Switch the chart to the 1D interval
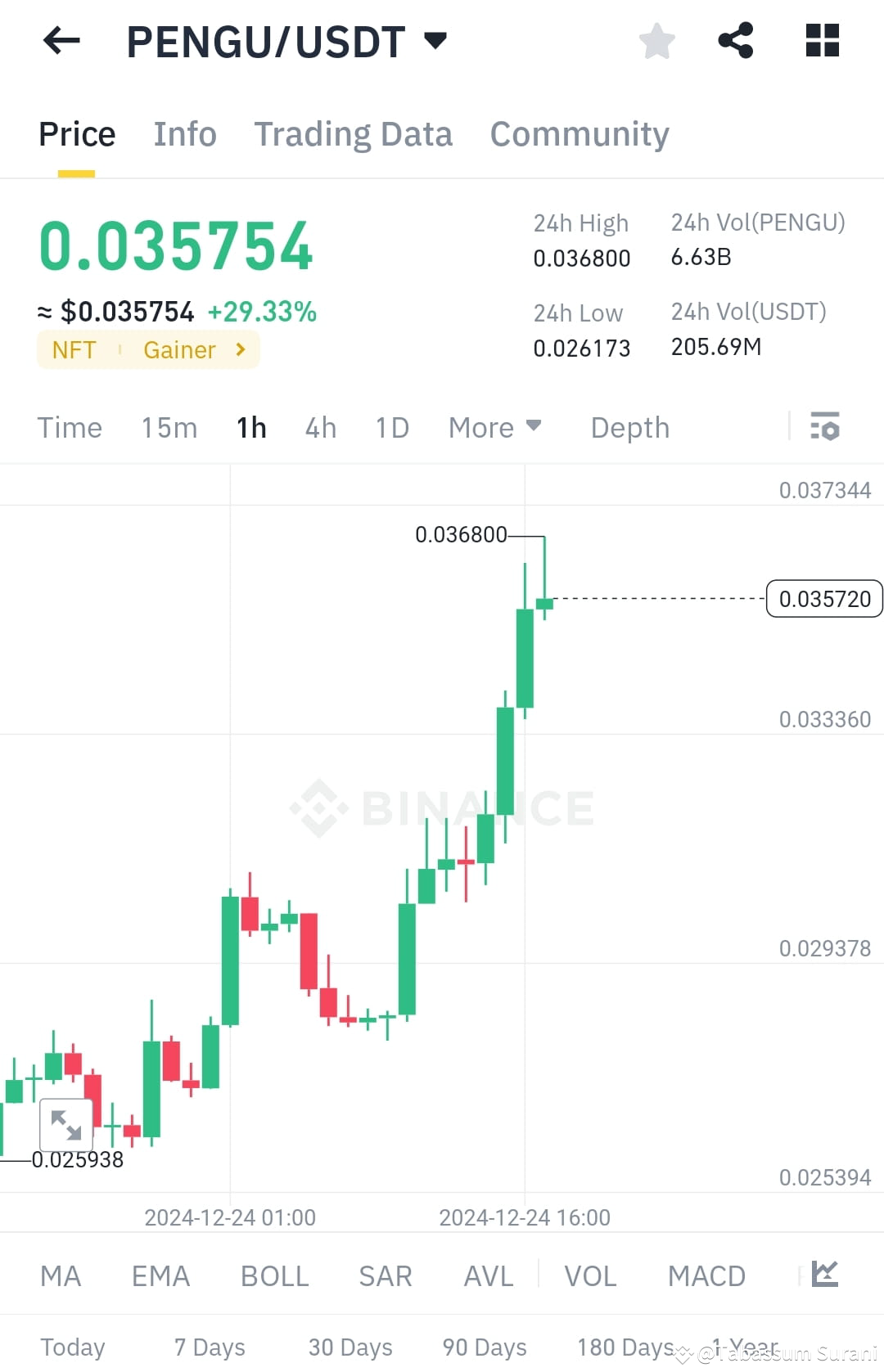 coord(390,427)
